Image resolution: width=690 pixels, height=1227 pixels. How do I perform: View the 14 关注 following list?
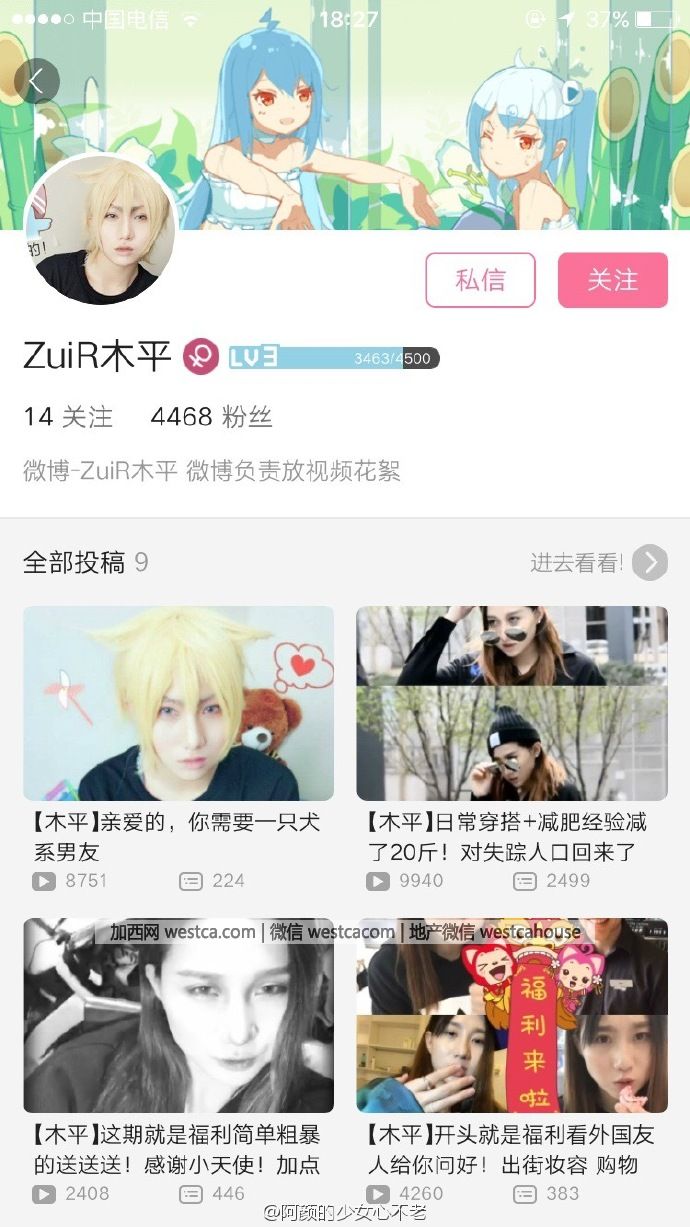[68, 417]
